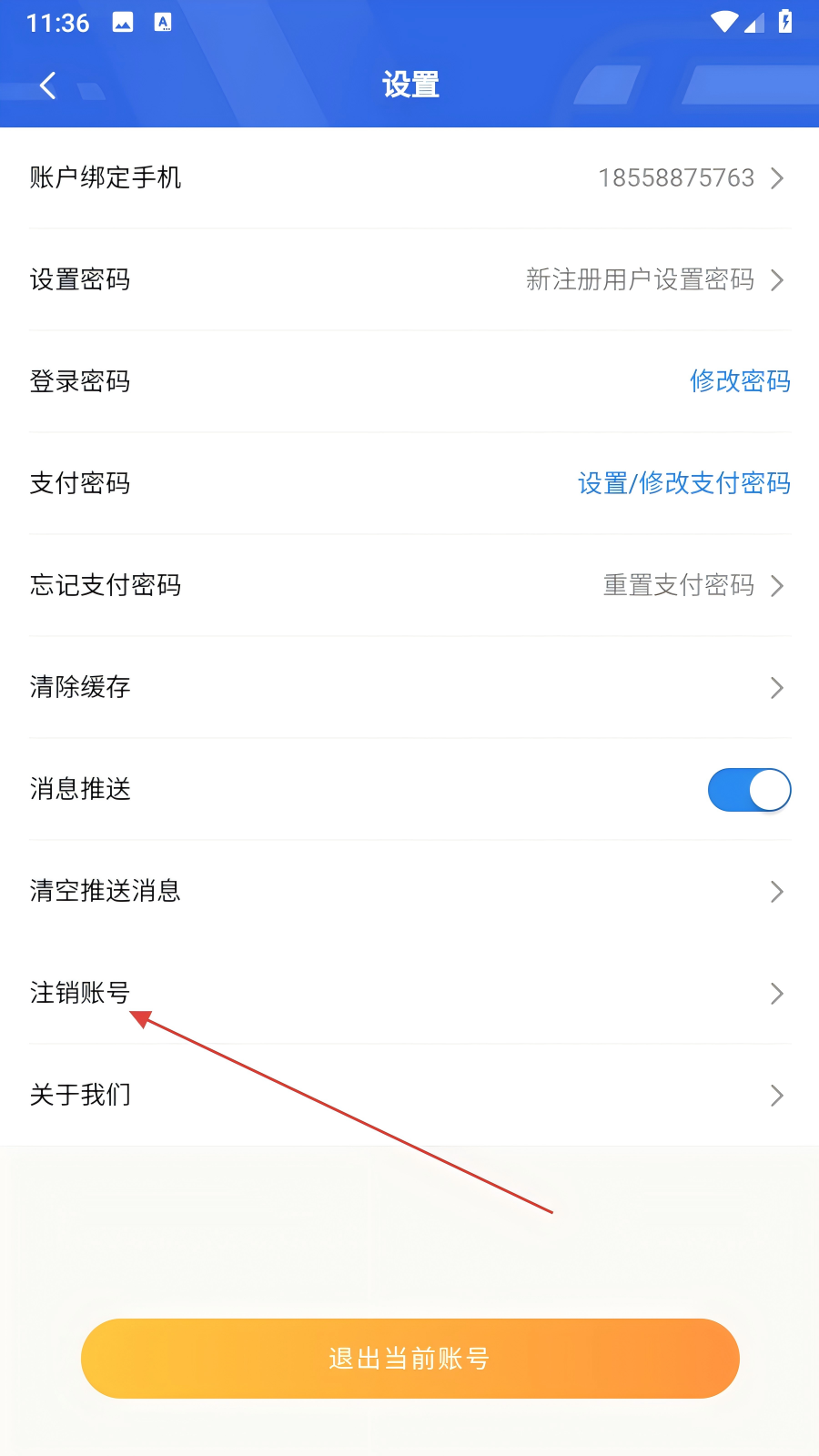Select the 清除缓存 row

coord(409,687)
